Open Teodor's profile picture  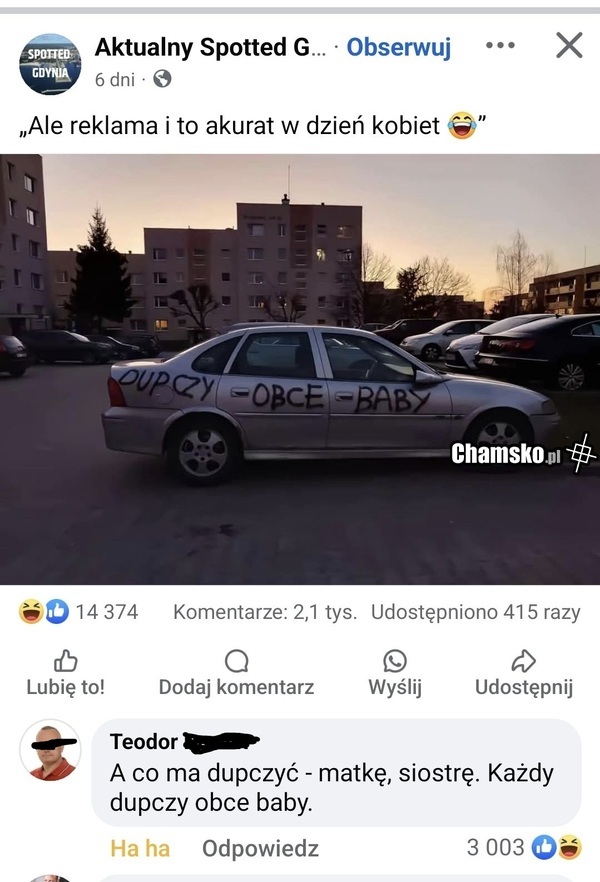(50, 749)
